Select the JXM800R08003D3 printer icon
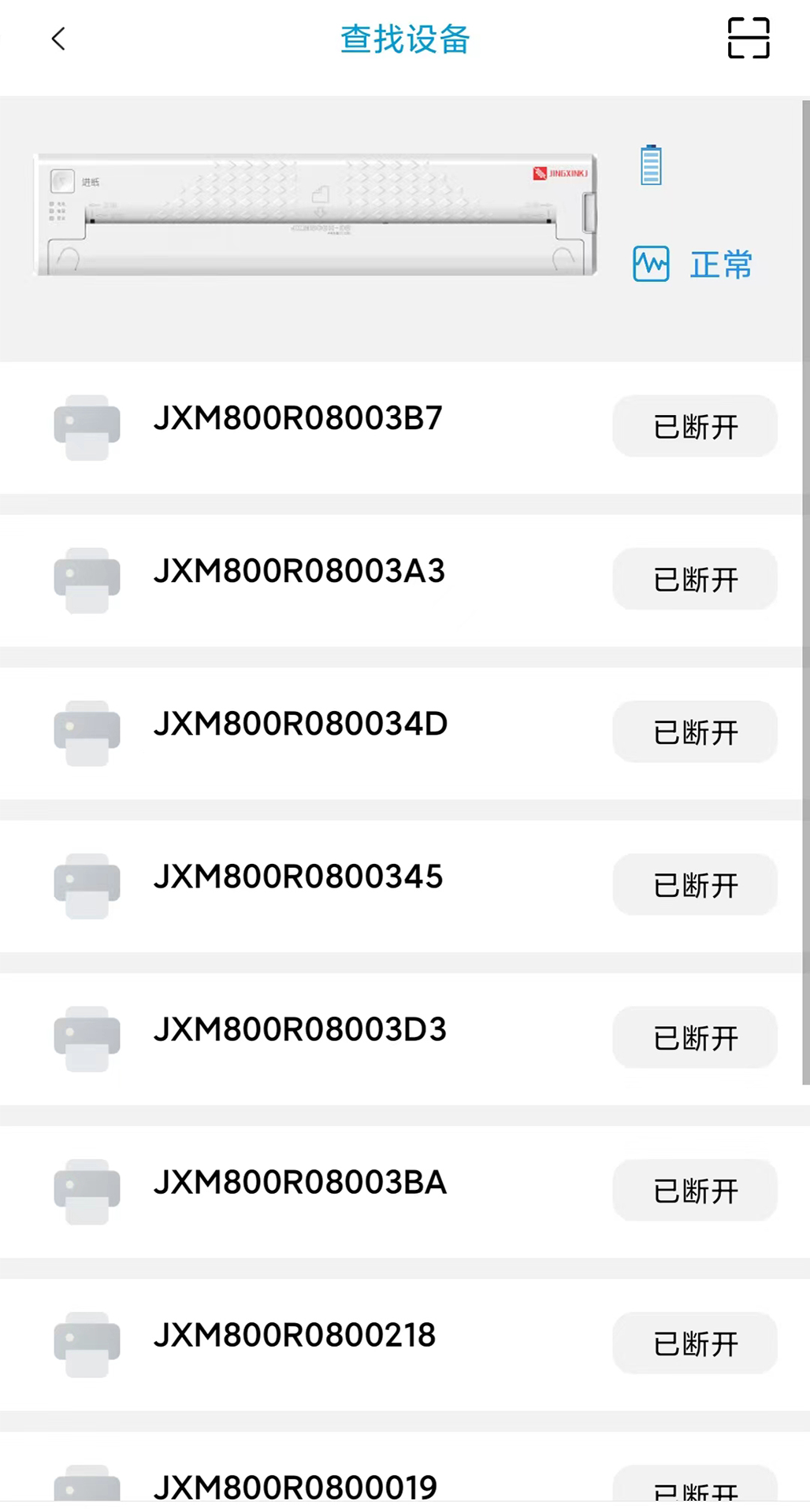Image resolution: width=810 pixels, height=1512 pixels. pyautogui.click(x=87, y=1038)
